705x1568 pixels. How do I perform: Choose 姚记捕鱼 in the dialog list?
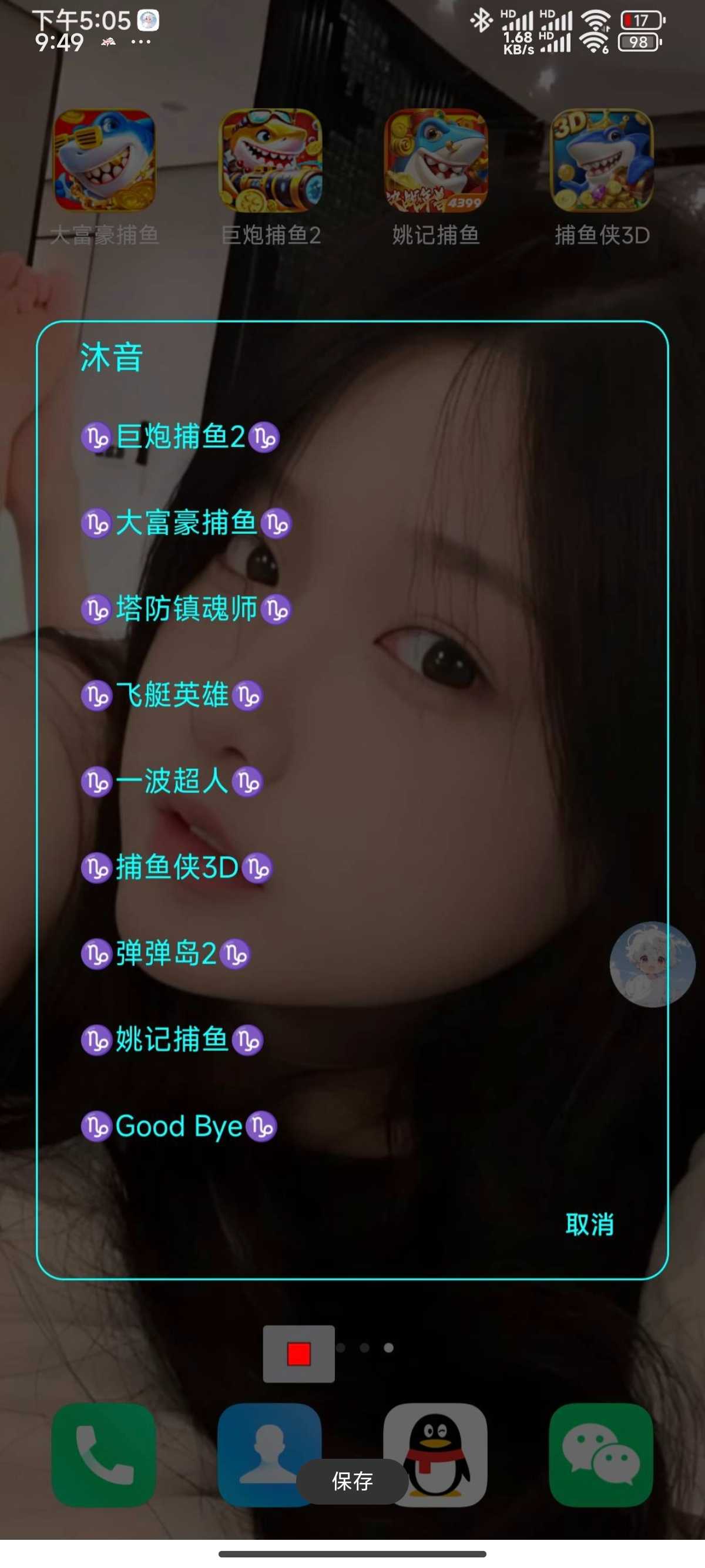172,1039
